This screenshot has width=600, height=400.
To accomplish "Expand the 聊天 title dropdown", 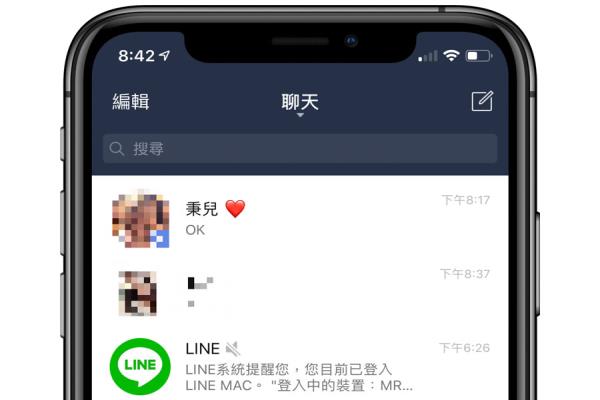I will [x=300, y=103].
